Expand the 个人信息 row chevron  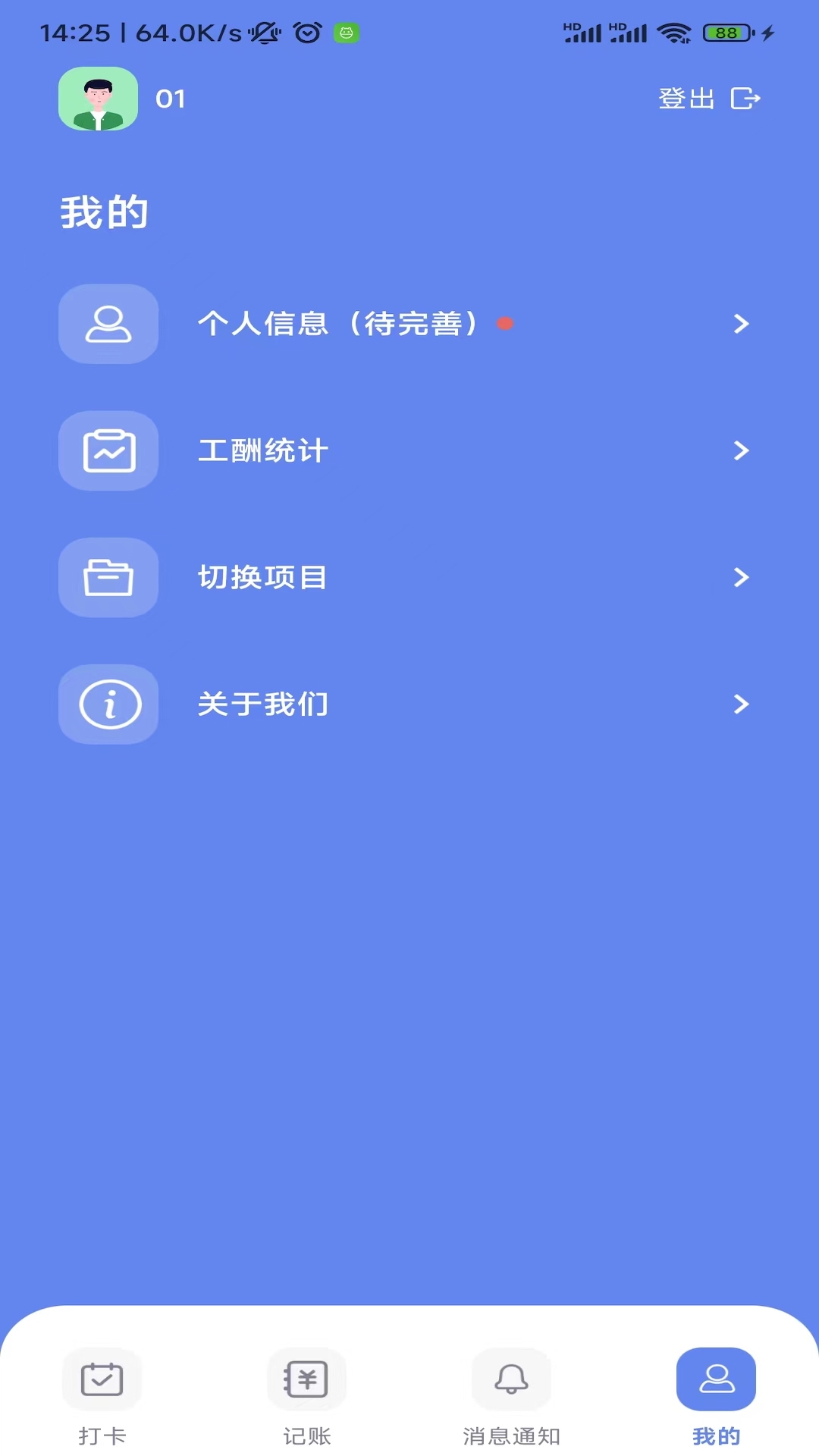tap(741, 324)
